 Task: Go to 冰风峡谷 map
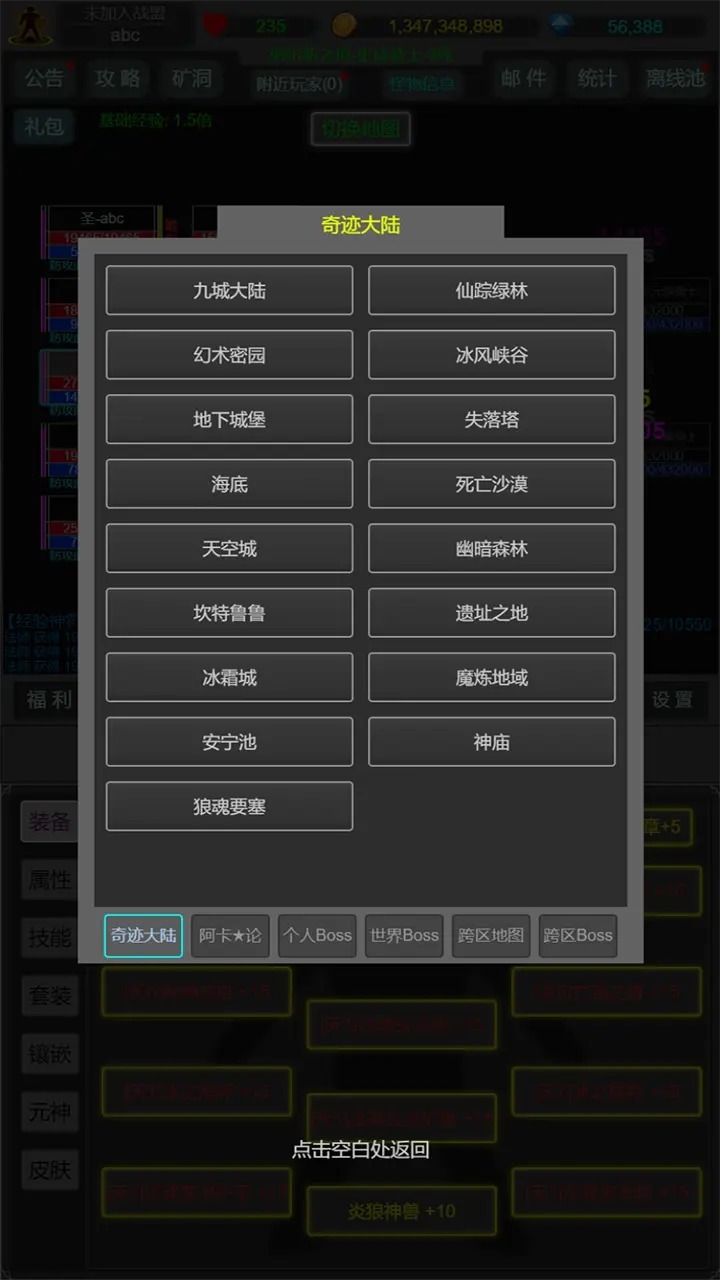(x=491, y=355)
